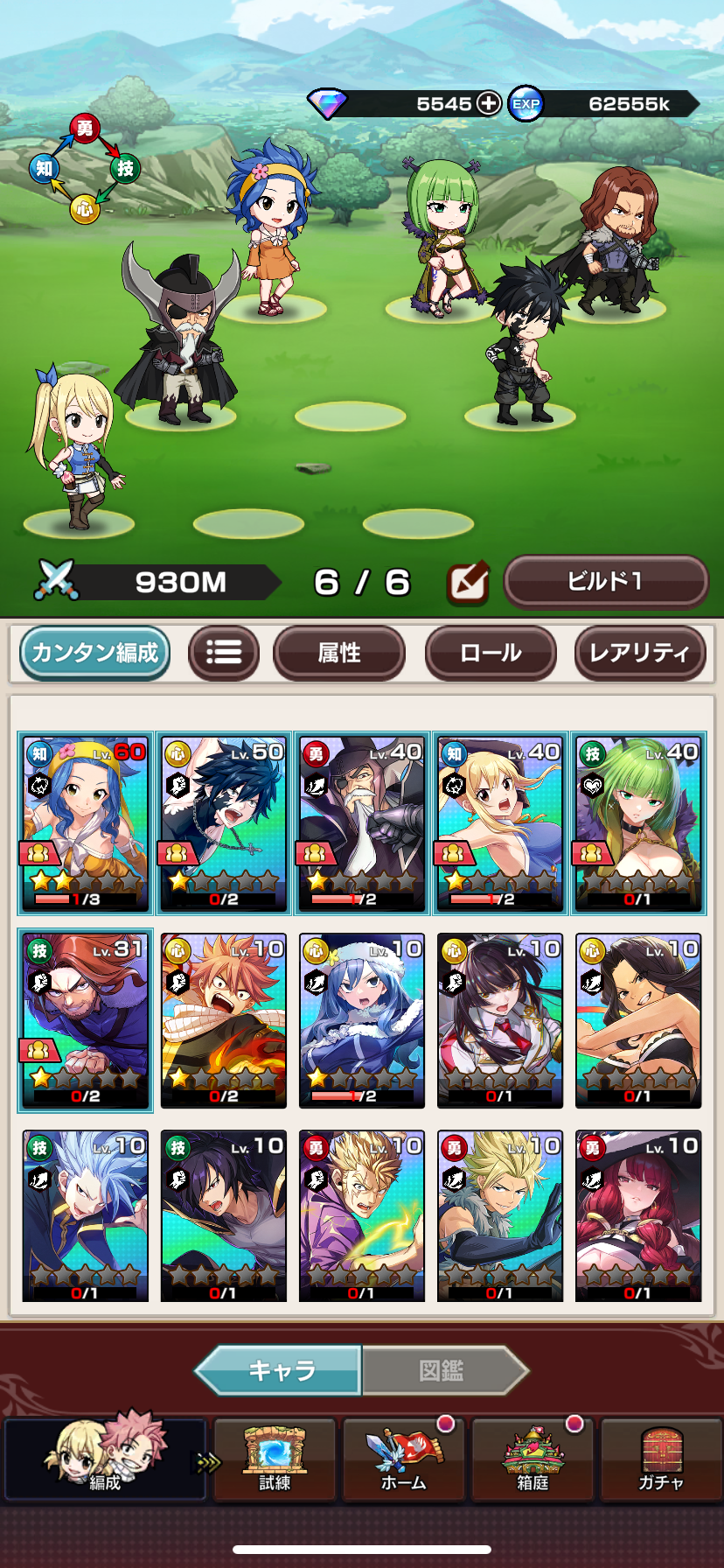Select the Lv. 50 dark-haired character card

[x=224, y=823]
